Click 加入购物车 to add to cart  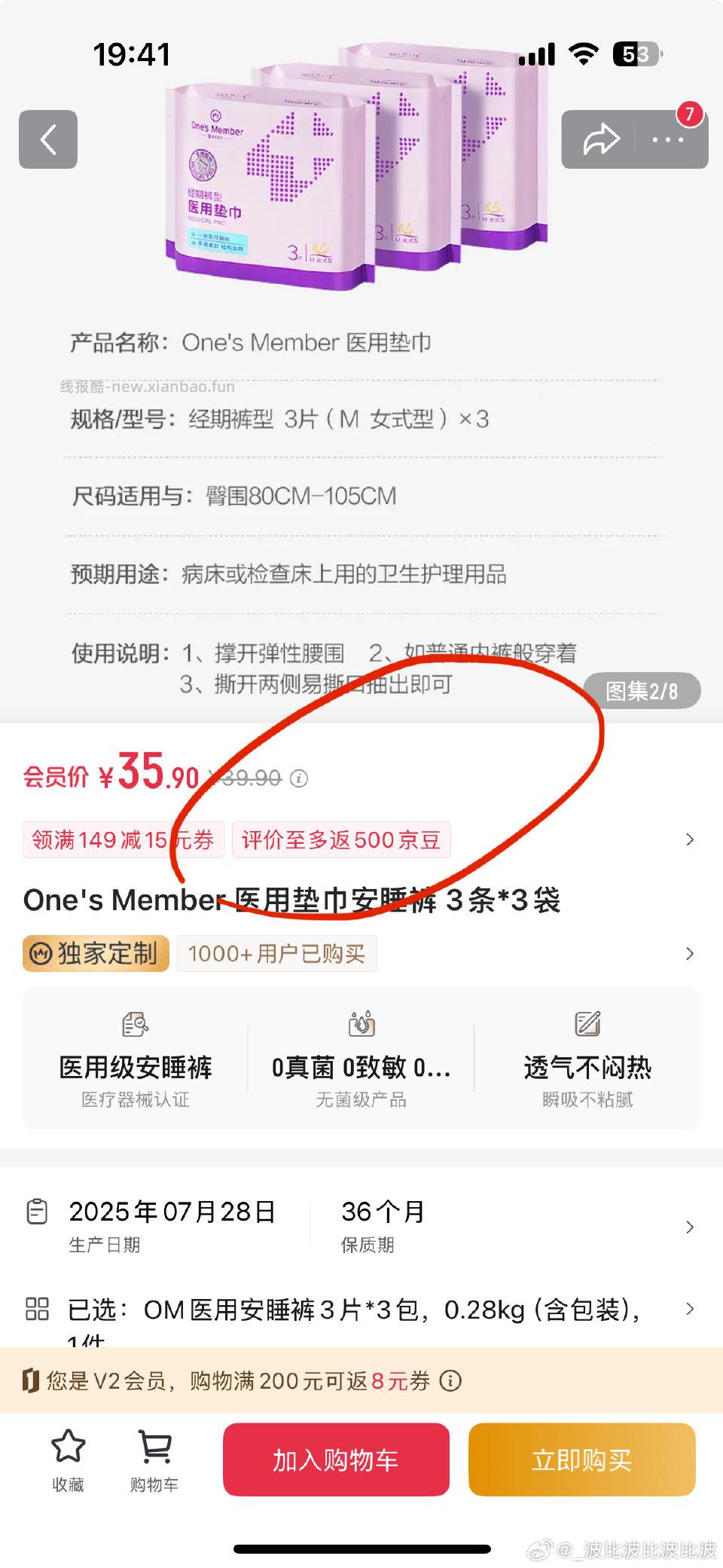(x=335, y=1459)
